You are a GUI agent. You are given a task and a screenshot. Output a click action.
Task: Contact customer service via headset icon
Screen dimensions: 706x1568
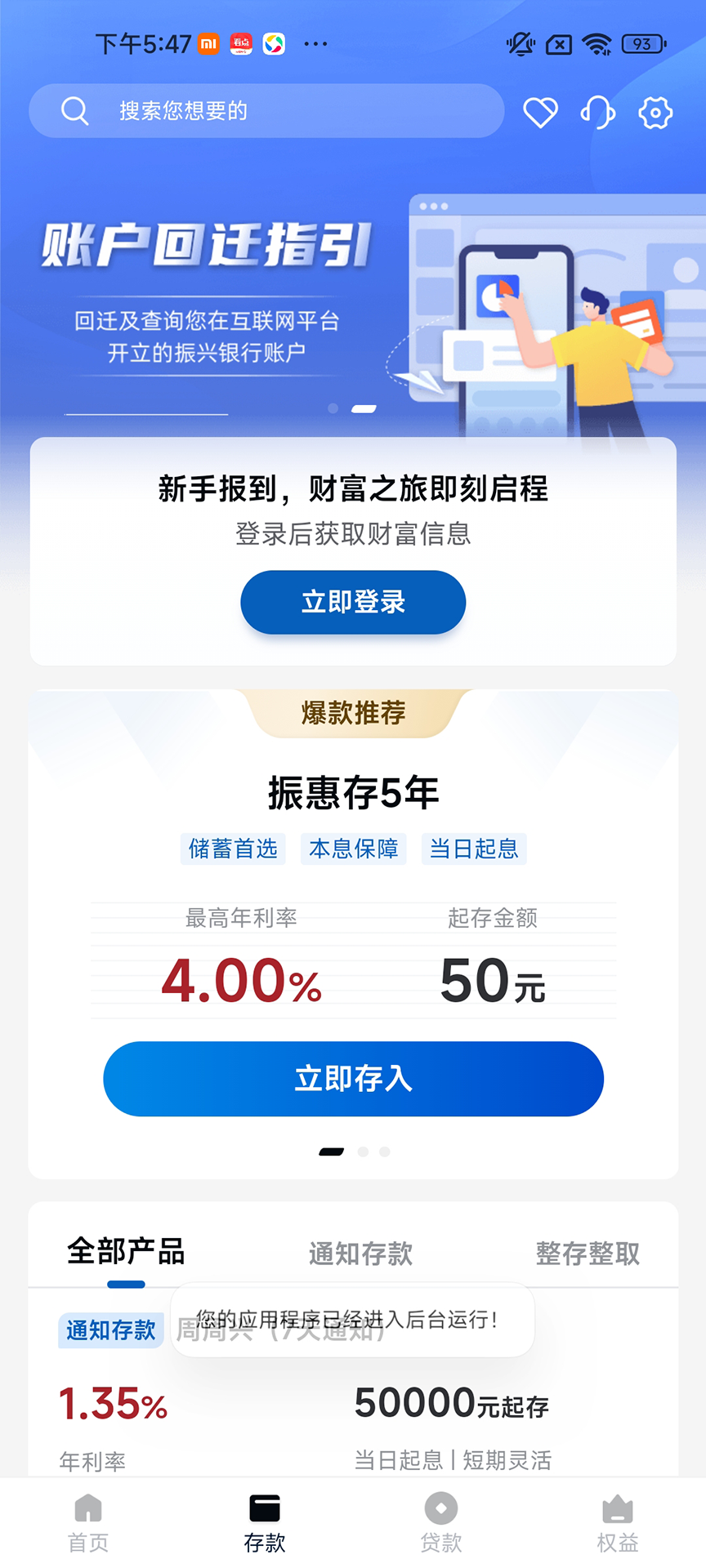coord(597,112)
